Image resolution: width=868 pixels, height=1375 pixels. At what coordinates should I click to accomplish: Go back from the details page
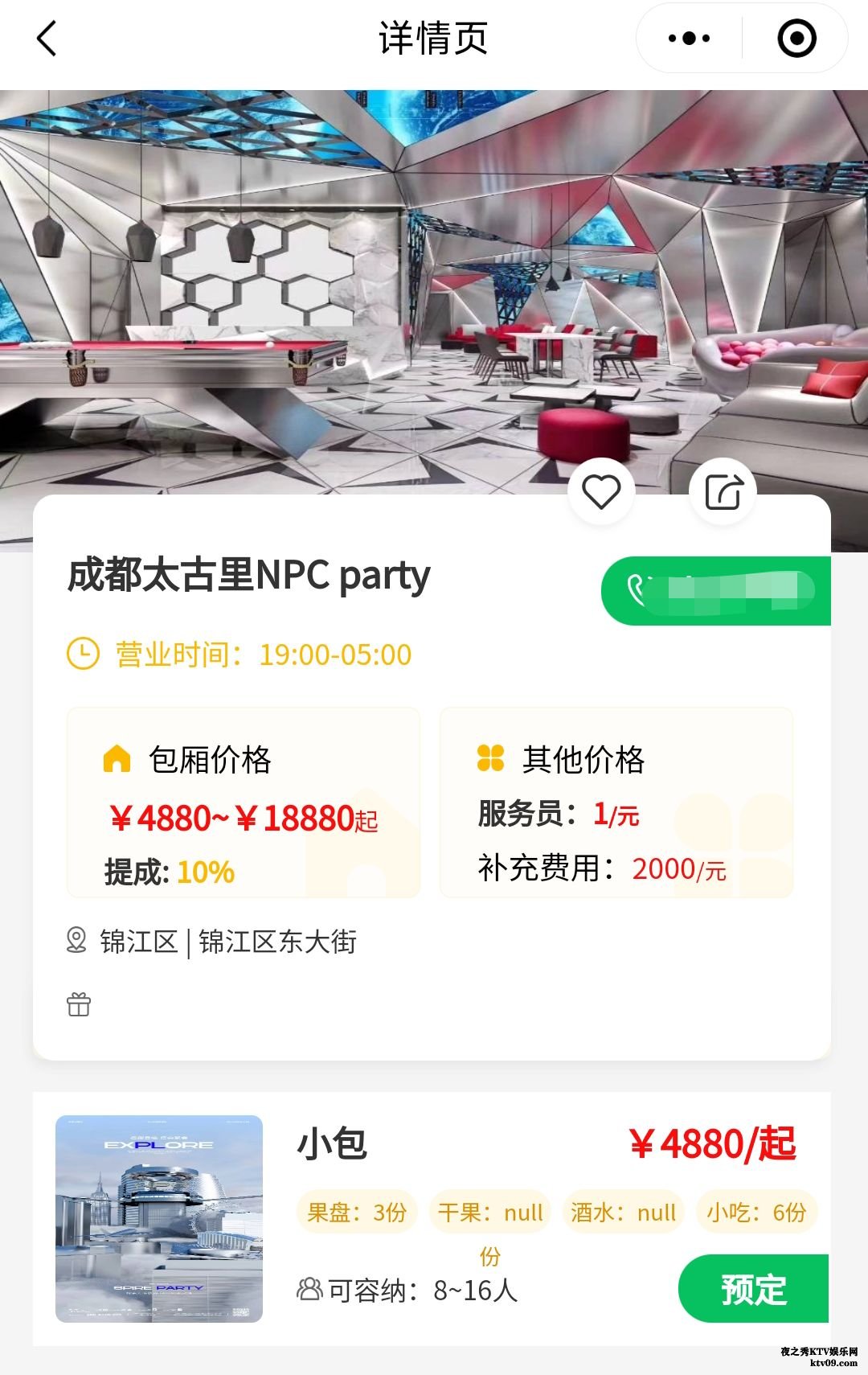click(x=47, y=39)
